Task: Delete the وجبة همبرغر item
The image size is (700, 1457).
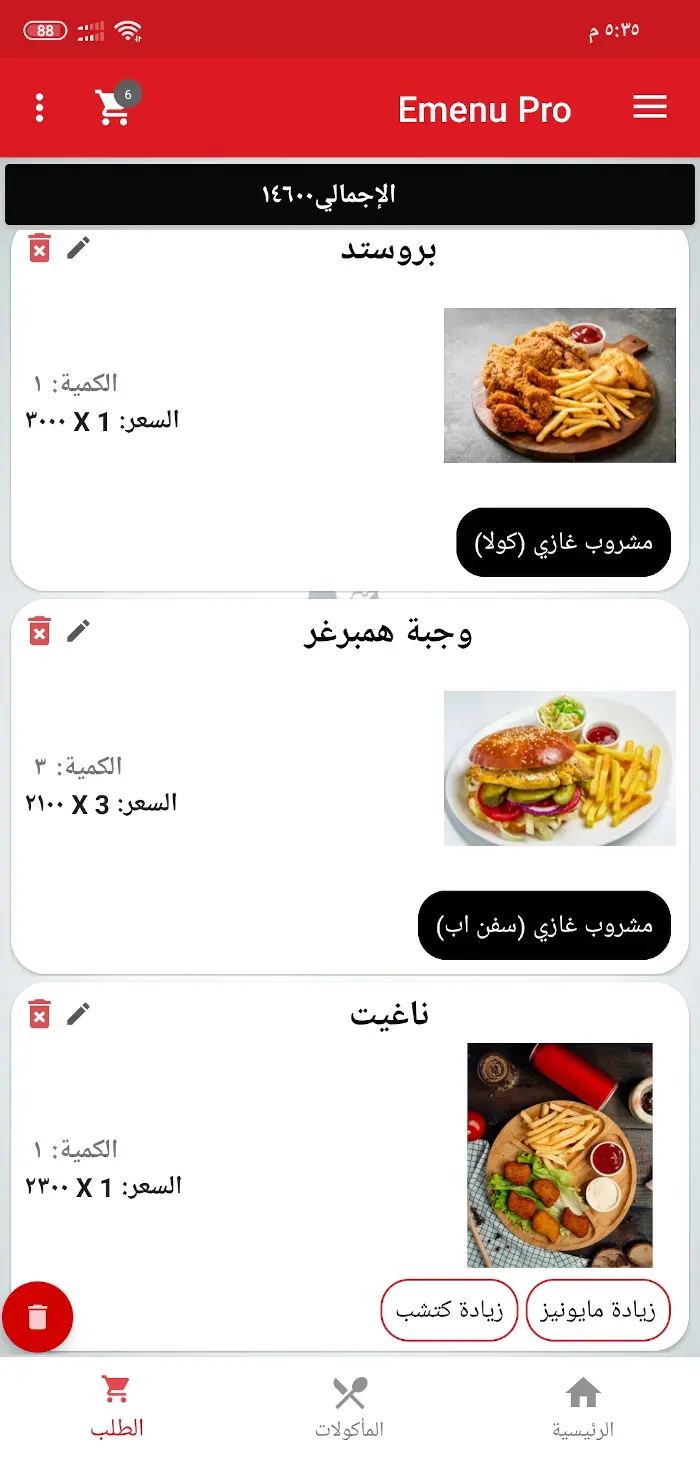Action: click(39, 631)
